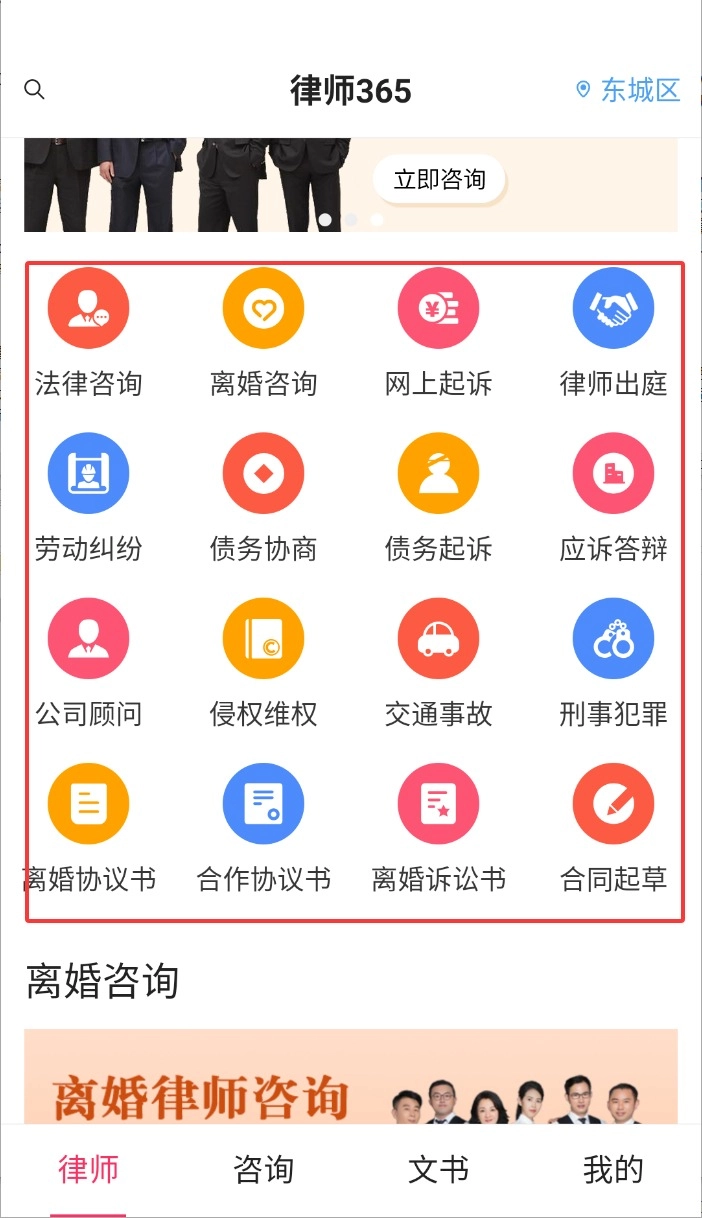The height and width of the screenshot is (1218, 702).
Task: Change location from 东城区
Action: [x=628, y=90]
